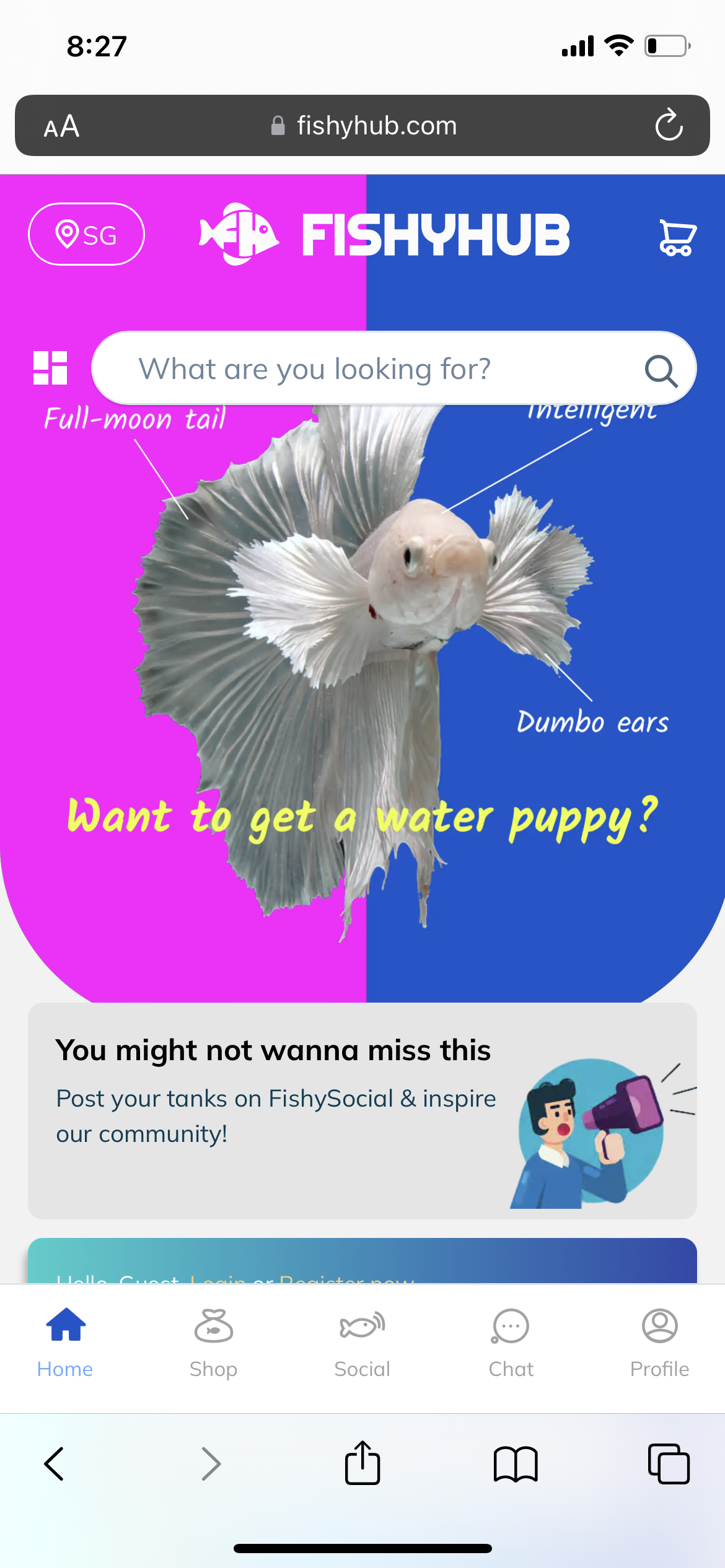Switch to the Profile tab

(x=659, y=1341)
